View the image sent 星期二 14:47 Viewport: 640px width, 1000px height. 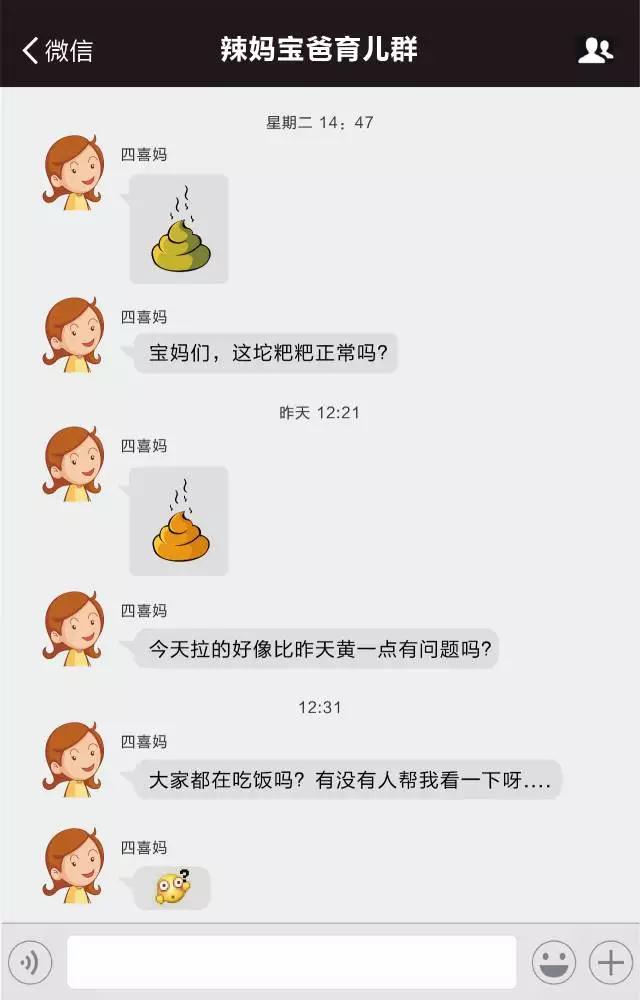pos(180,229)
